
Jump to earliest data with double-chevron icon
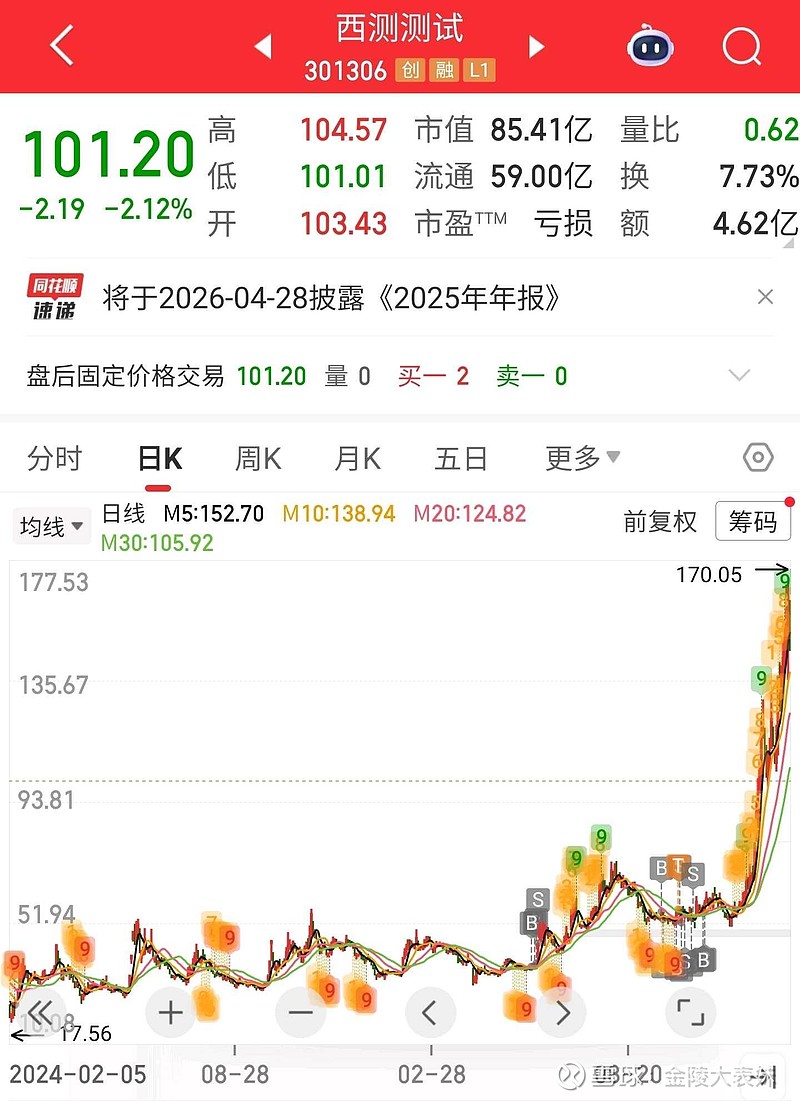coord(40,1012)
